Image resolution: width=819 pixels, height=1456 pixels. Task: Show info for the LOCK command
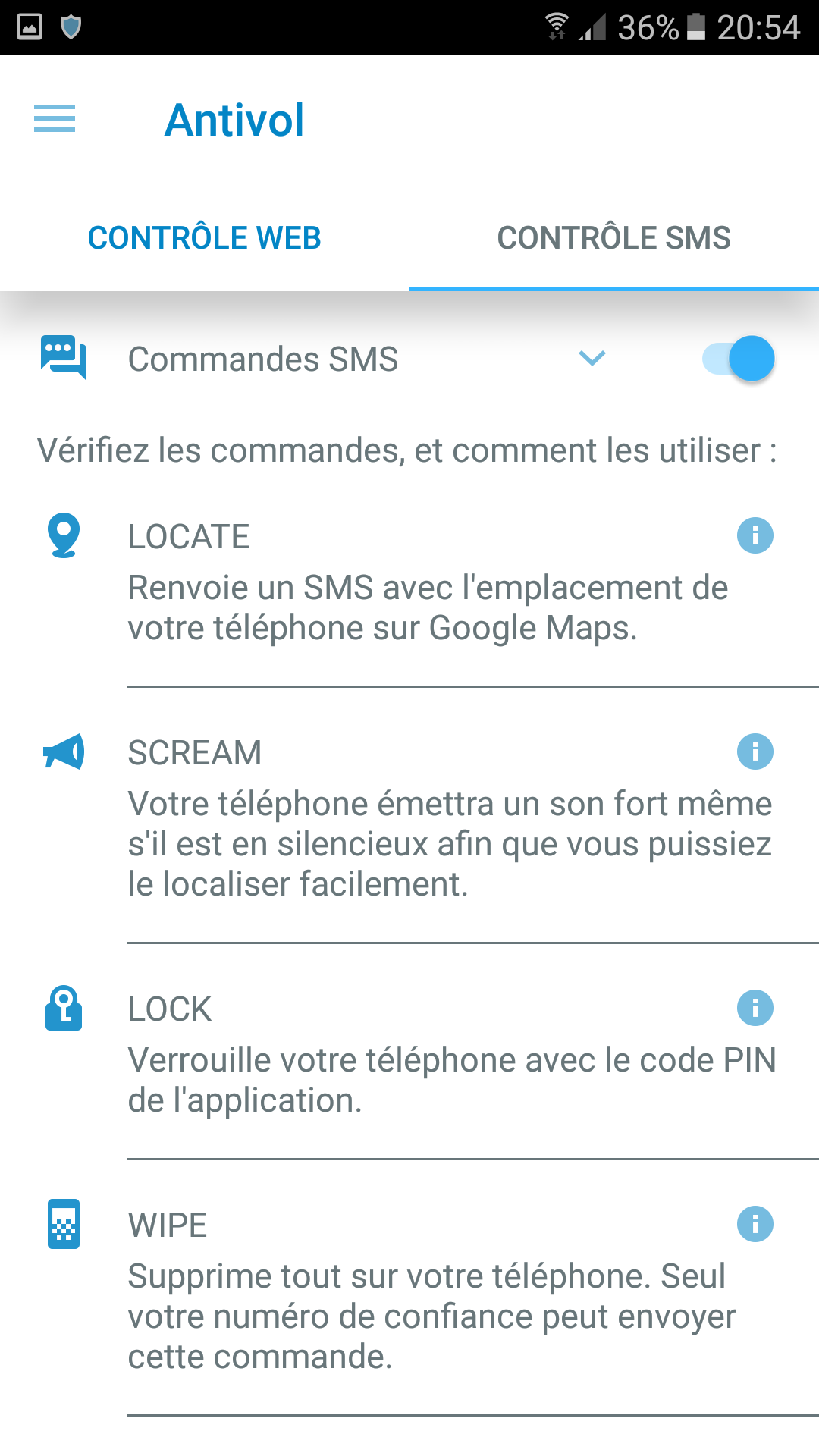click(755, 1008)
